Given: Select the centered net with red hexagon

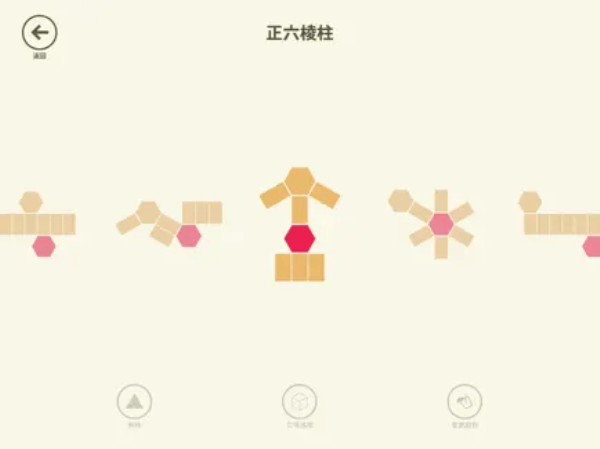Looking at the screenshot, I should point(300,226).
